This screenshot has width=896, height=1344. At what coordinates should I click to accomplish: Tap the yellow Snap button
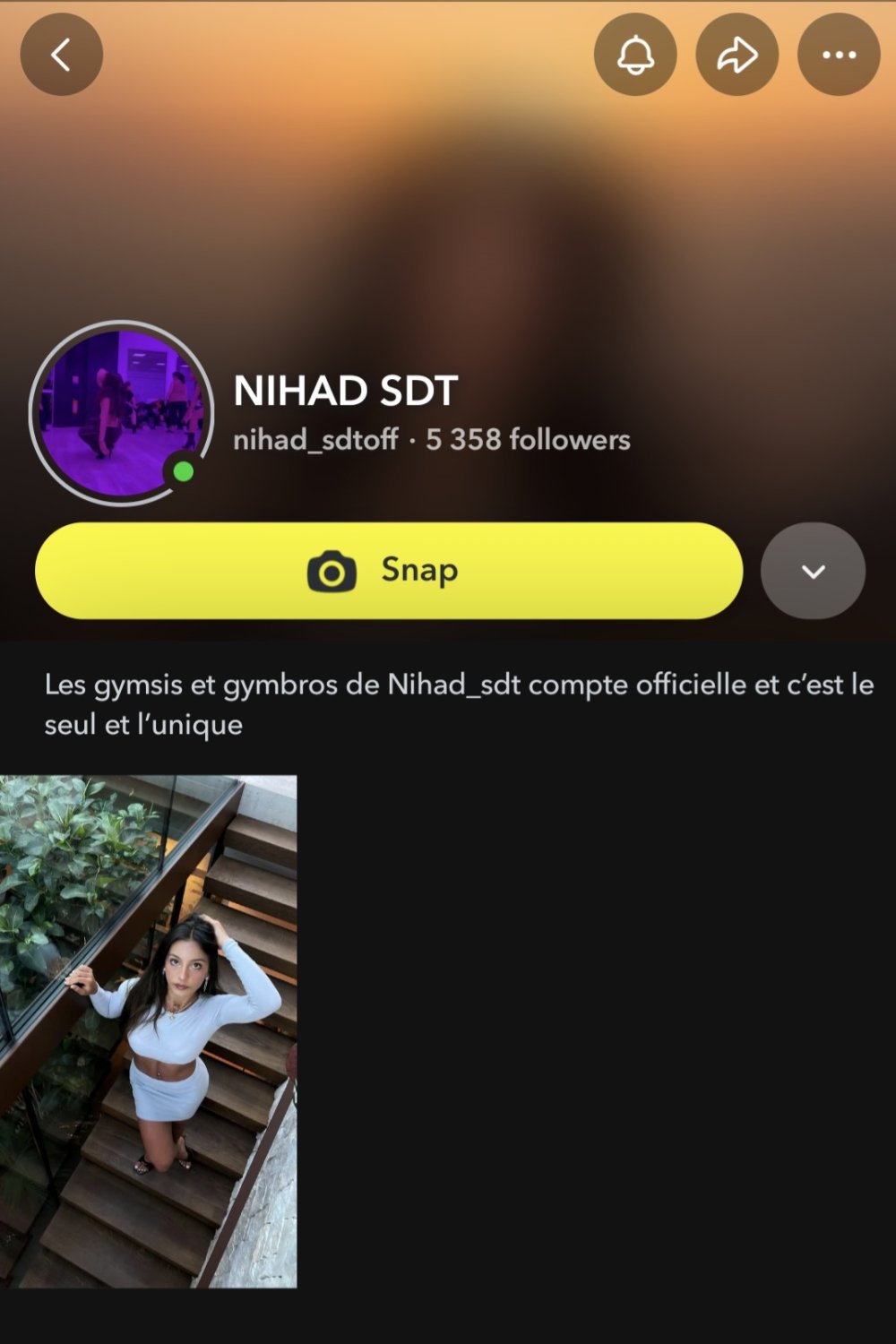389,571
